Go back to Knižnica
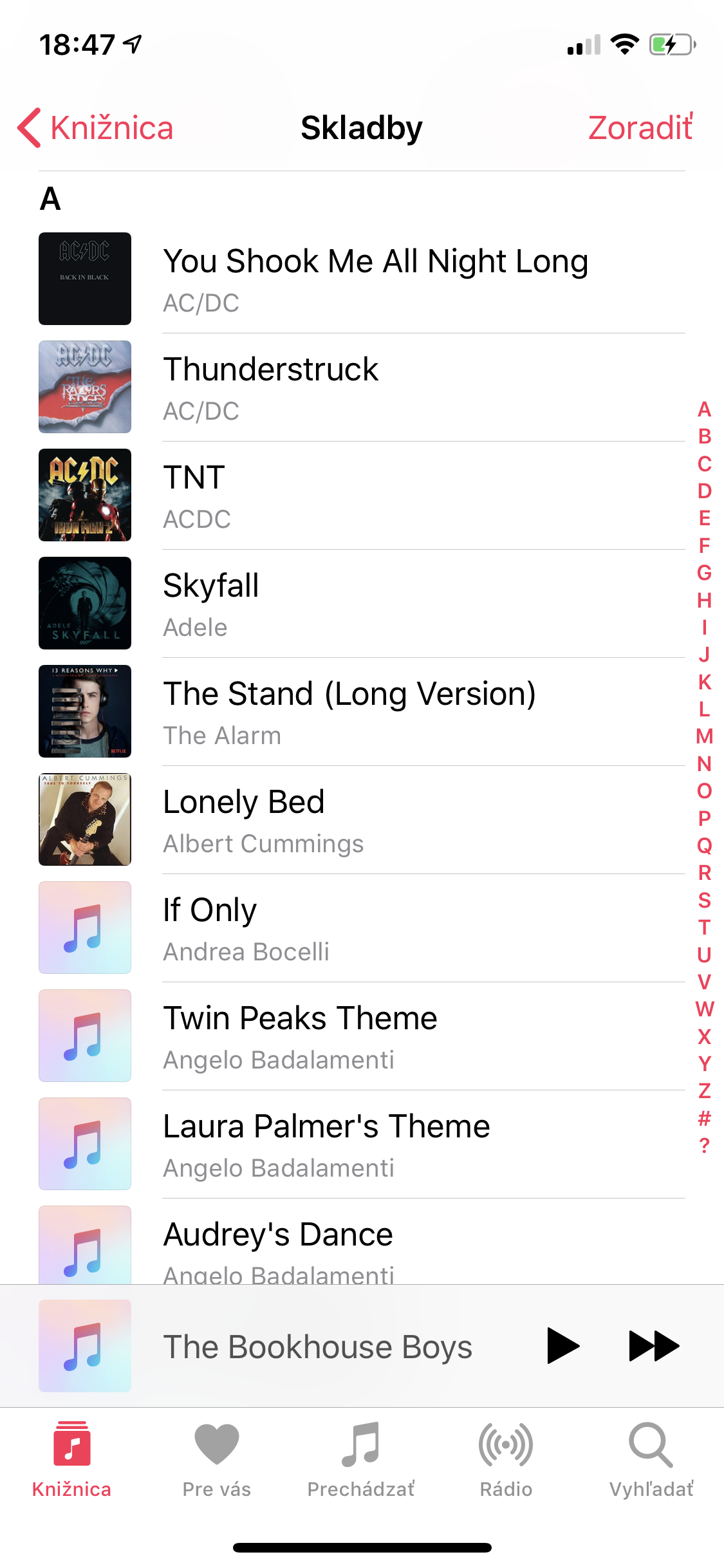724x1568 pixels. 95,127
